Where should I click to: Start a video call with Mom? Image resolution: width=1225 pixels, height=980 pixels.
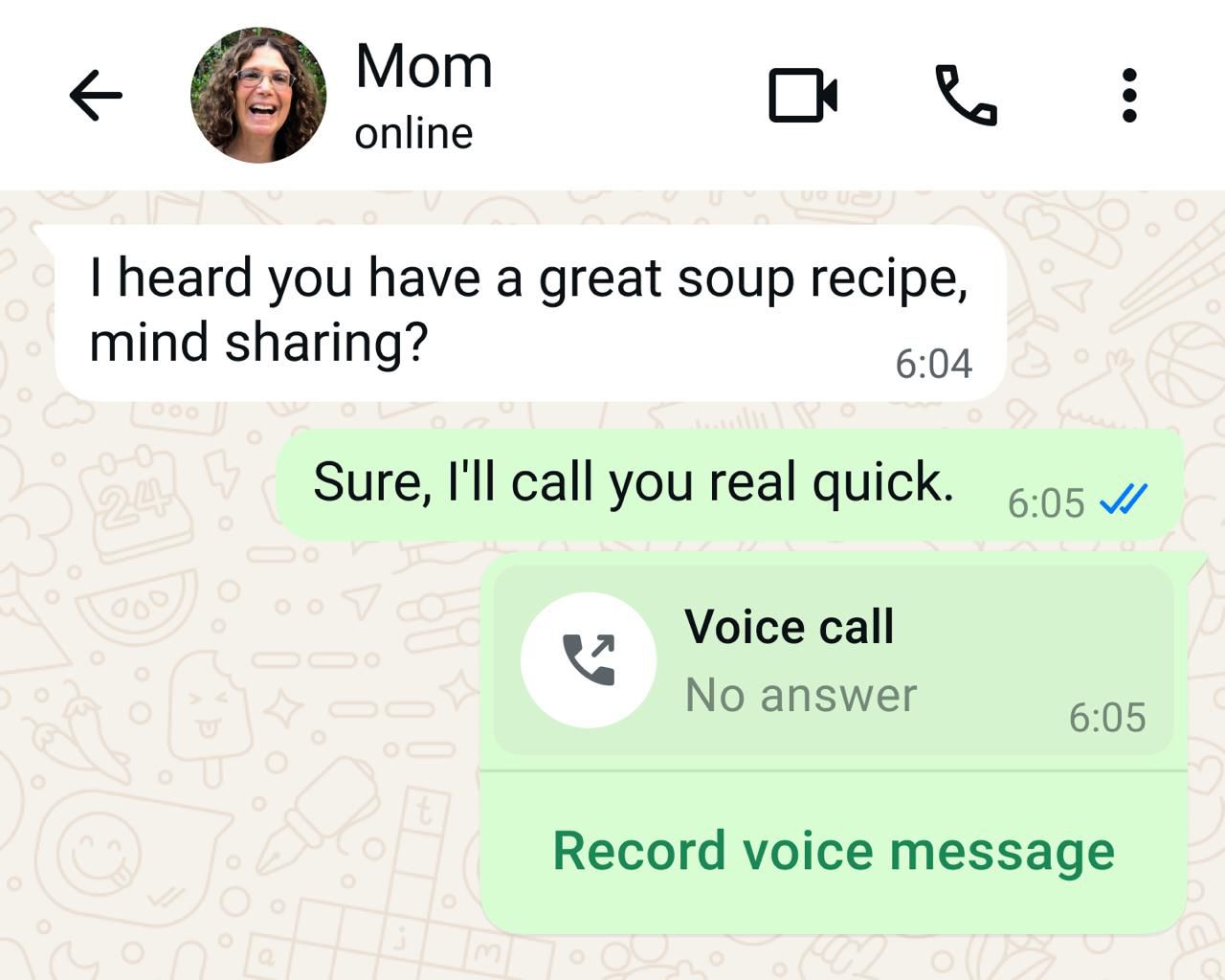pyautogui.click(x=803, y=96)
